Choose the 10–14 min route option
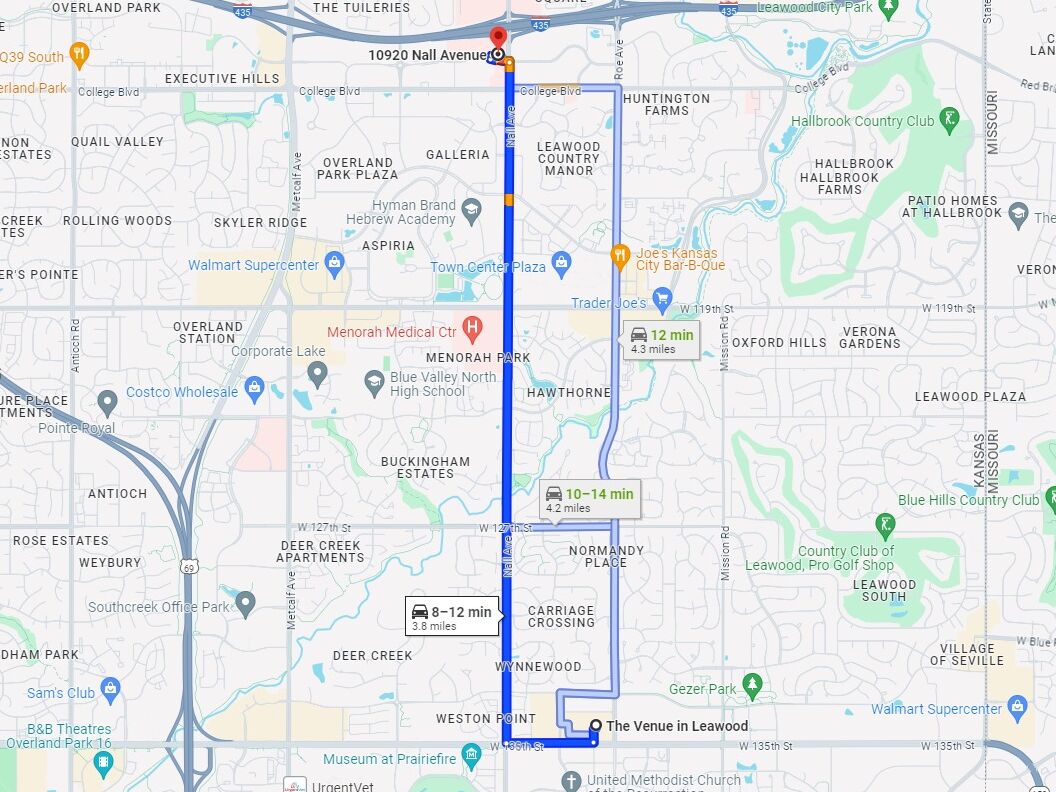 [x=589, y=499]
